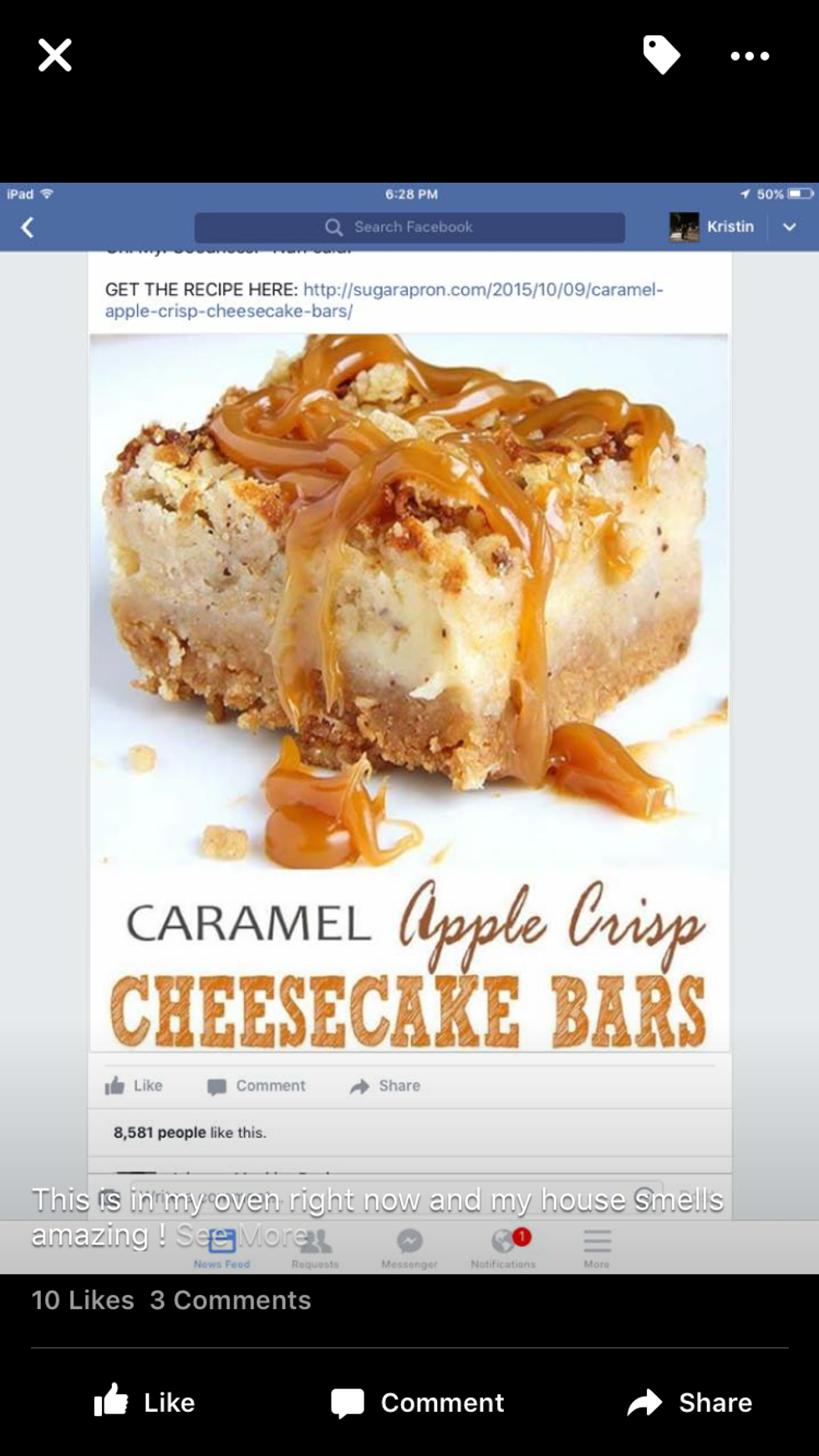Open the three-dot overflow menu

coord(750,56)
